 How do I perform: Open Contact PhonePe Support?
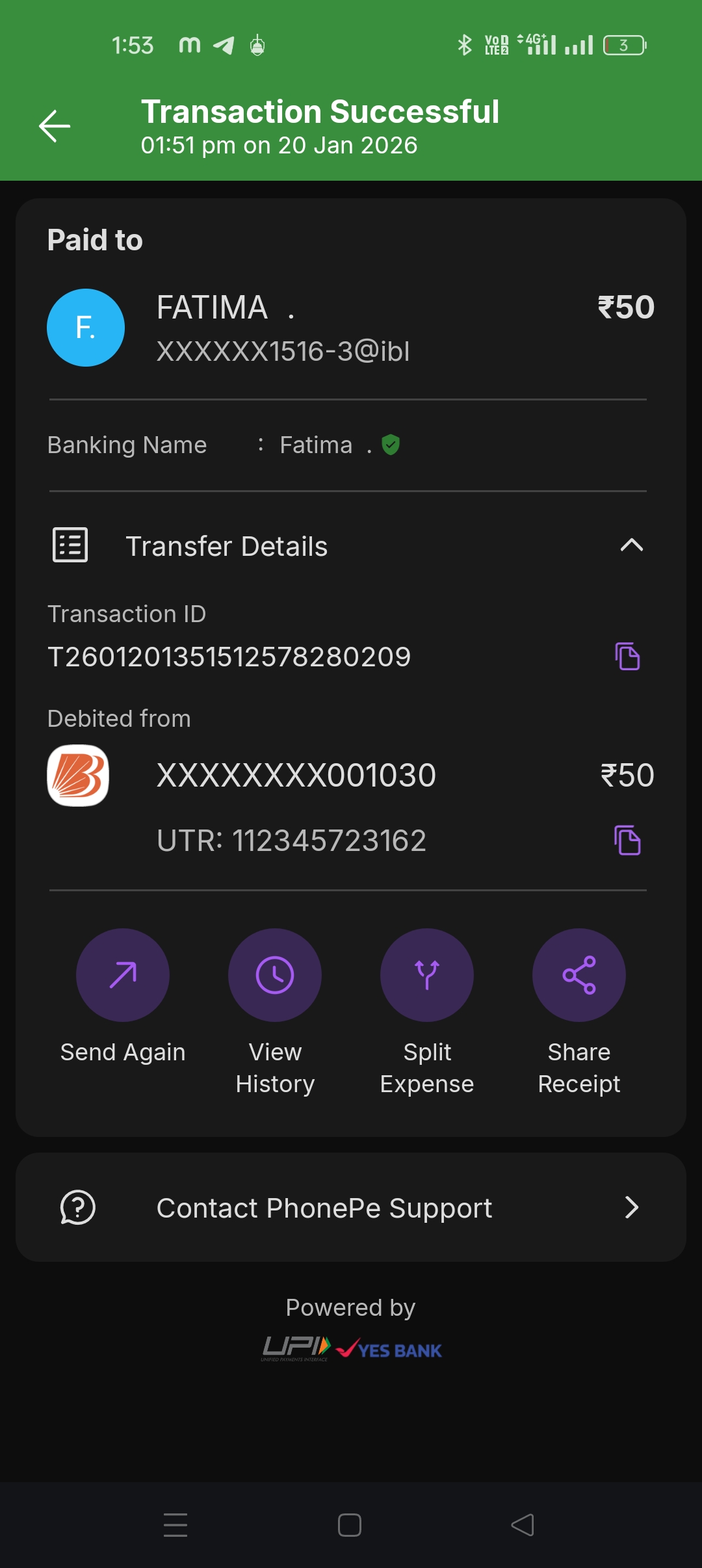[351, 1208]
